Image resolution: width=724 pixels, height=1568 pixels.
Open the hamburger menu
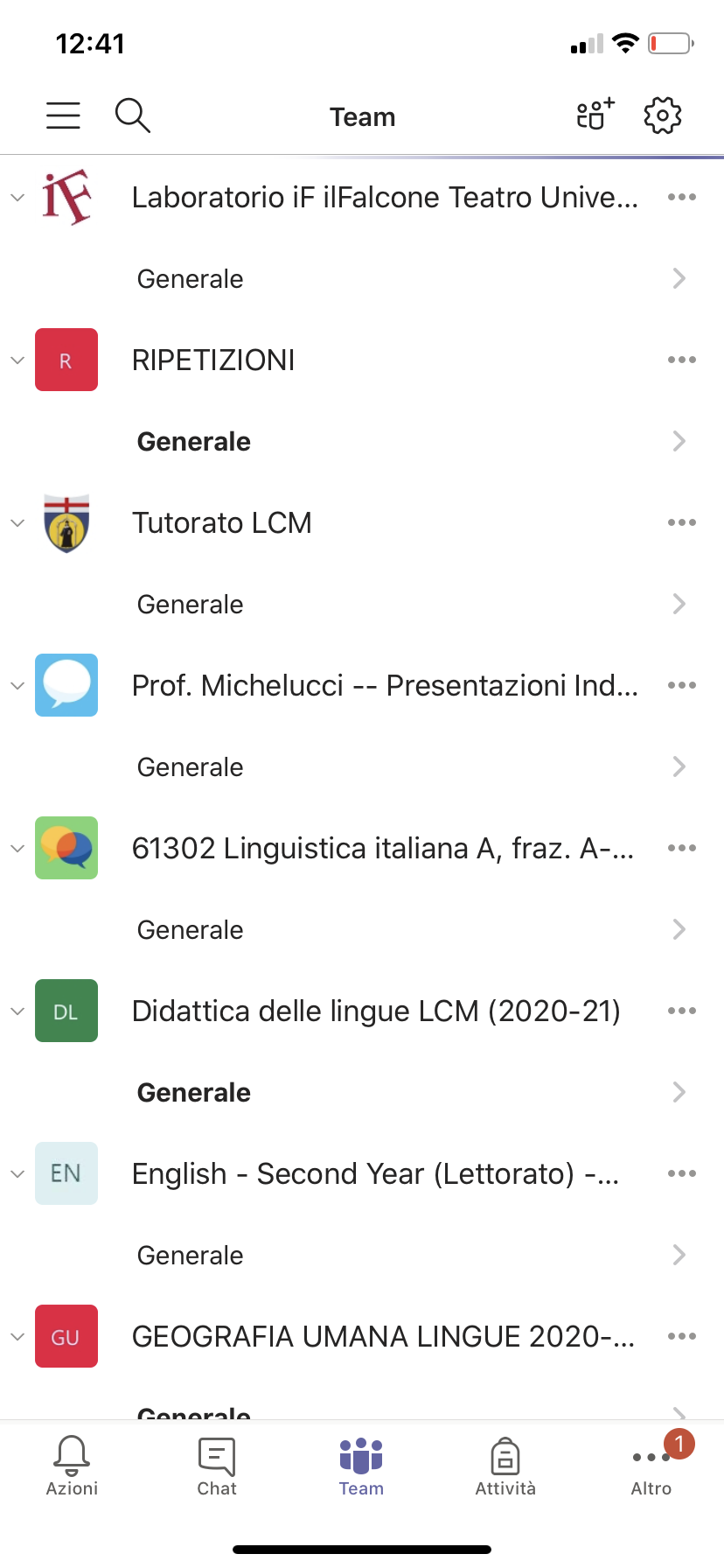coord(63,115)
